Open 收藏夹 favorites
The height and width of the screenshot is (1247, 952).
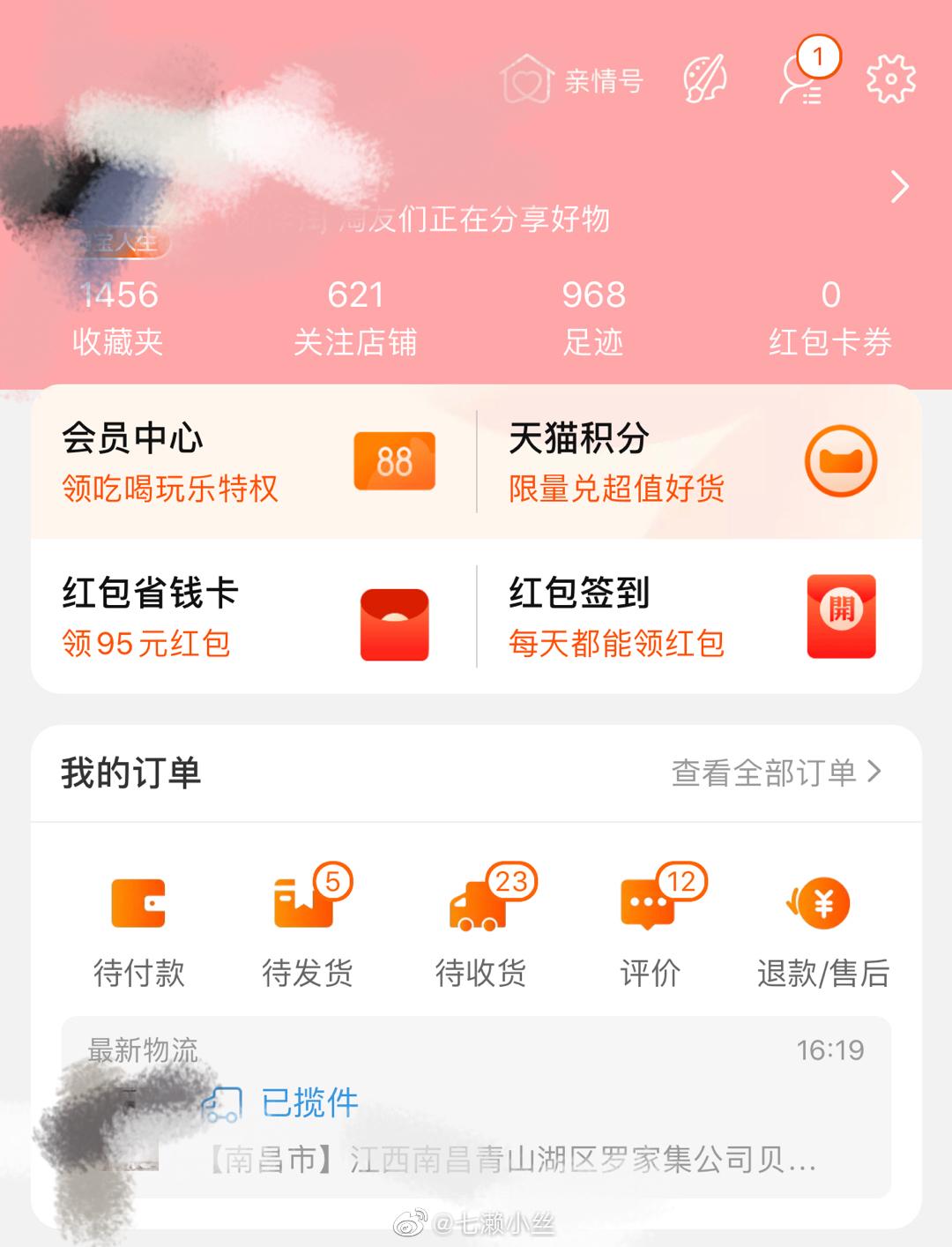pos(118,317)
